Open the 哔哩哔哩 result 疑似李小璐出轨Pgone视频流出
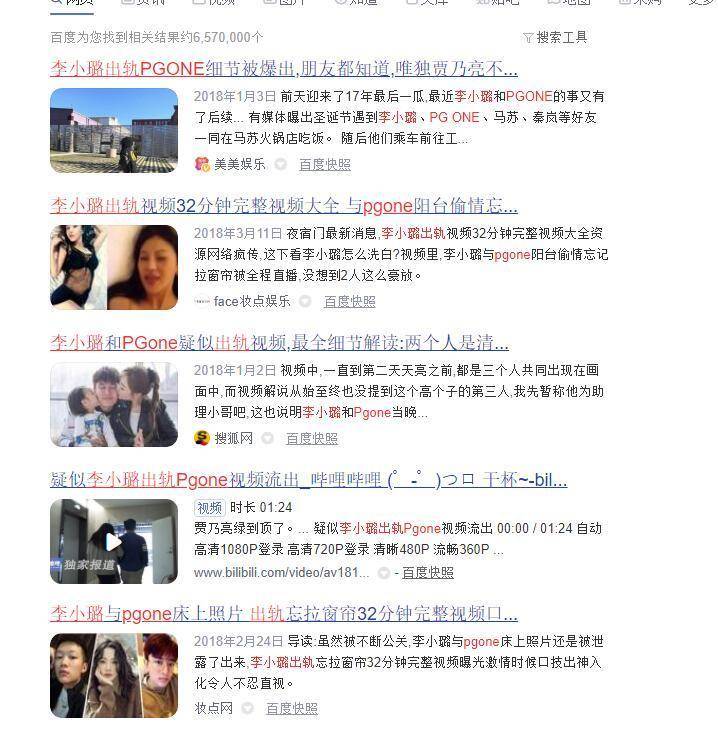Image resolution: width=718 pixels, height=739 pixels. (308, 481)
